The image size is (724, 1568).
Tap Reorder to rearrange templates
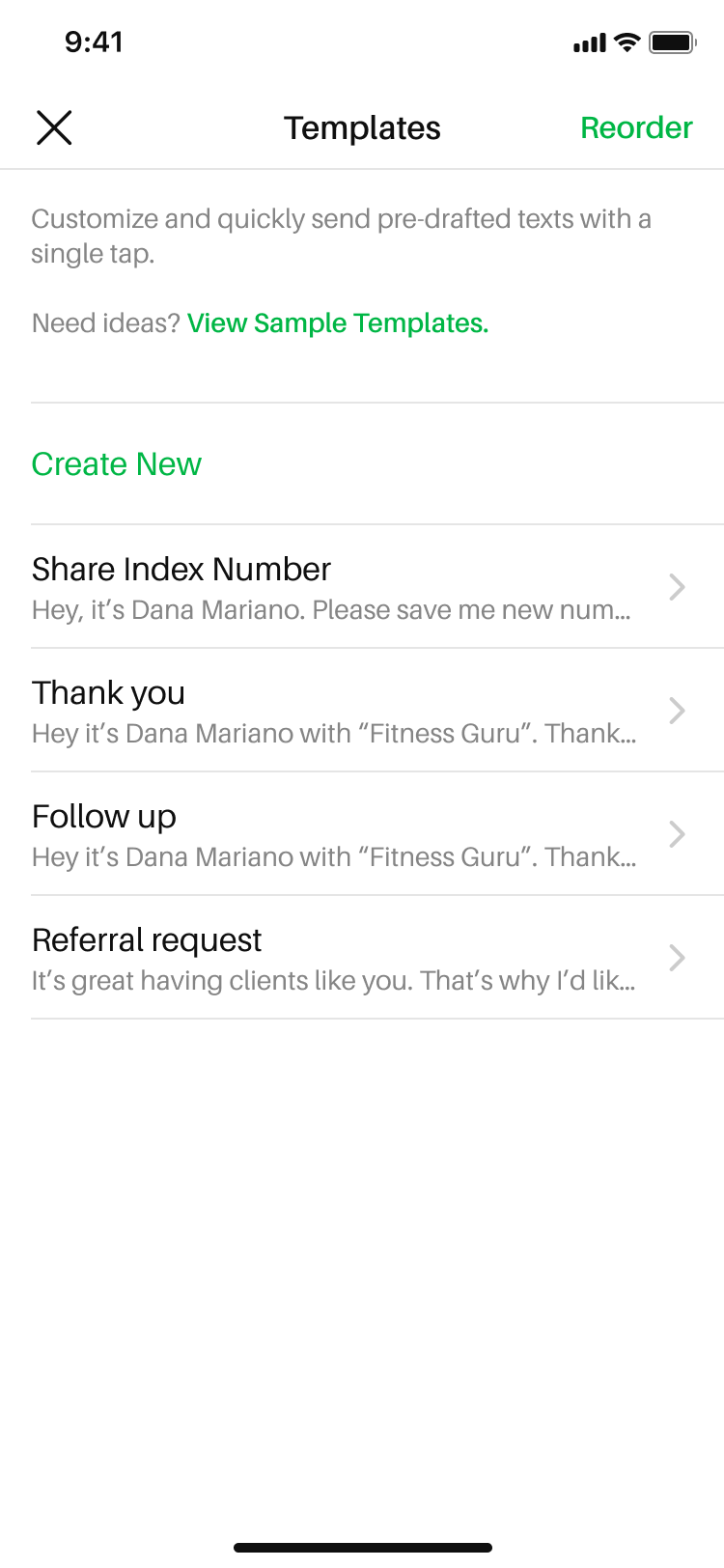(x=636, y=127)
